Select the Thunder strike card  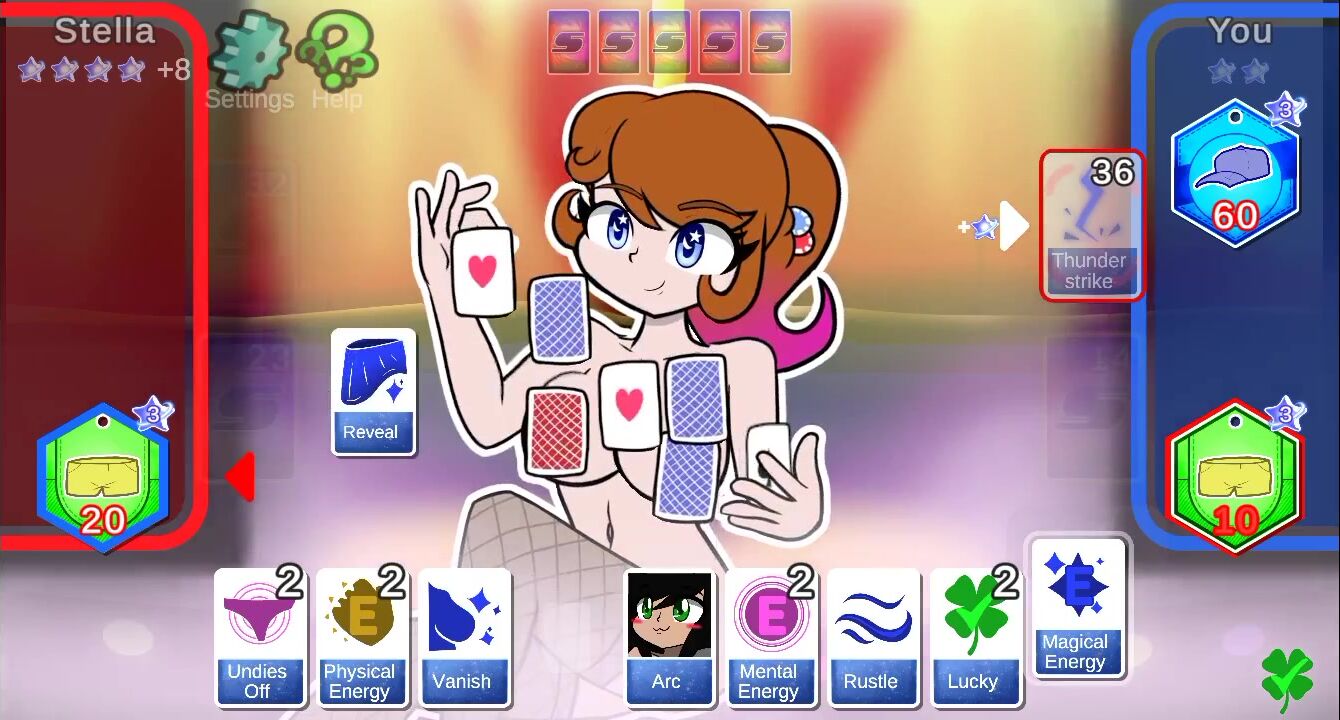click(1090, 225)
